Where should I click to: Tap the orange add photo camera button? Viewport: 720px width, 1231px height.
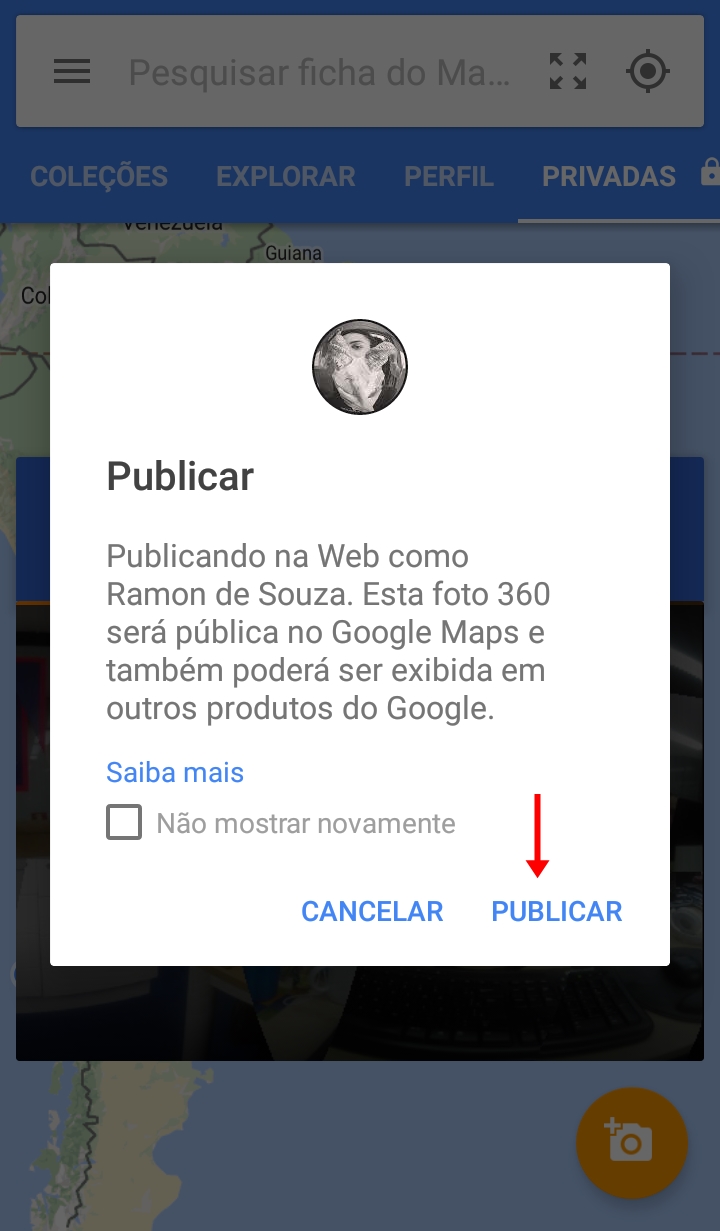631,1142
